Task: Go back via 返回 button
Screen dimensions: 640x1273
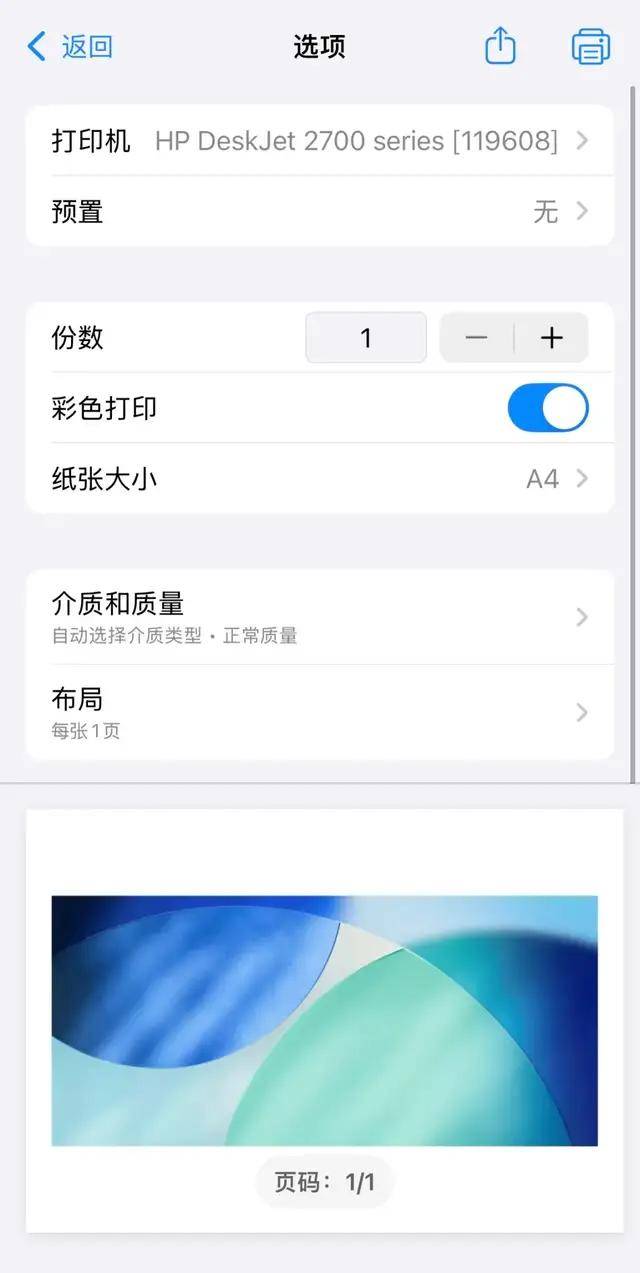Action: click(x=70, y=46)
